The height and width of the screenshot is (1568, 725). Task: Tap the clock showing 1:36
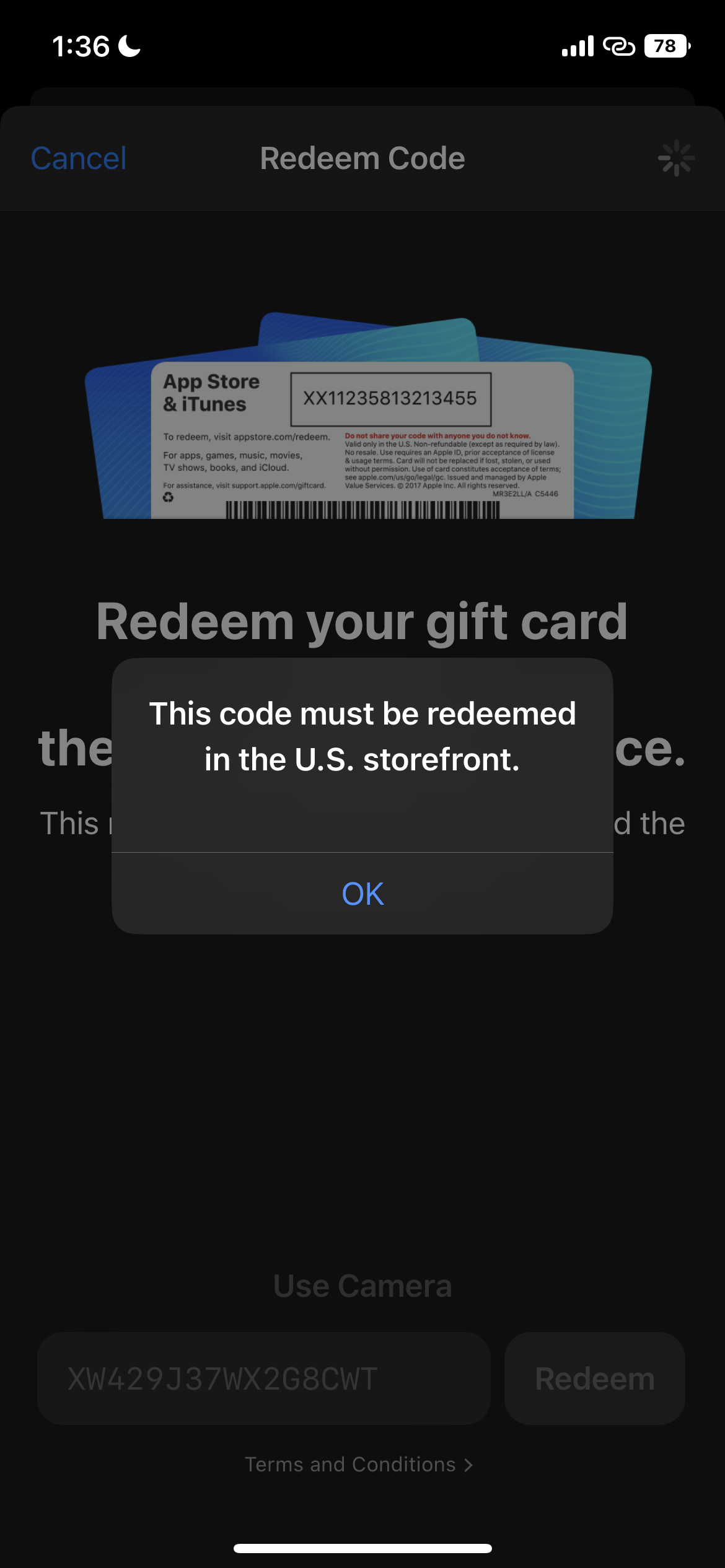(81, 45)
